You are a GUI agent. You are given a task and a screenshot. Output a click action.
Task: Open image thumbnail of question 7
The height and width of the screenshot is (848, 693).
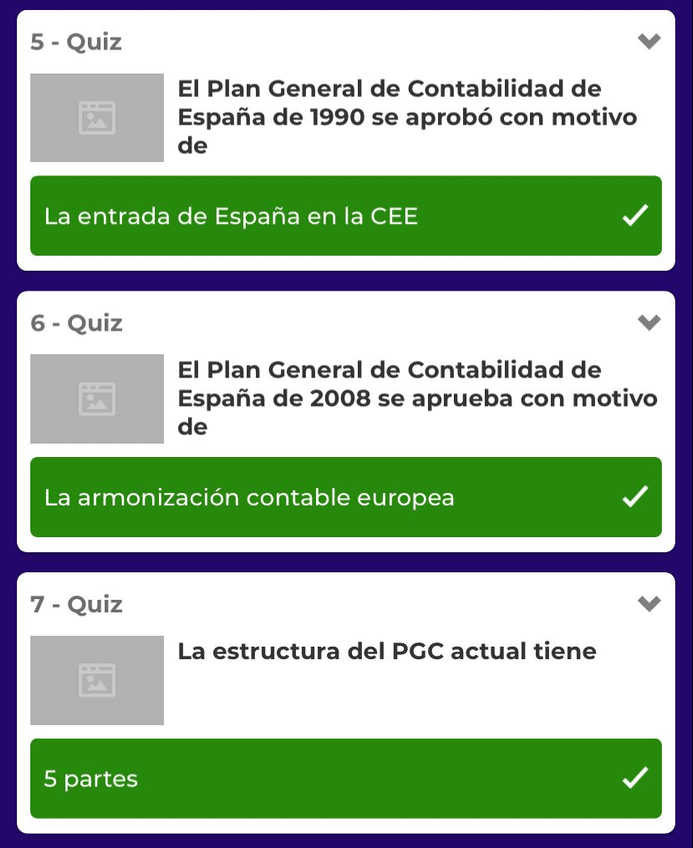coord(97,680)
